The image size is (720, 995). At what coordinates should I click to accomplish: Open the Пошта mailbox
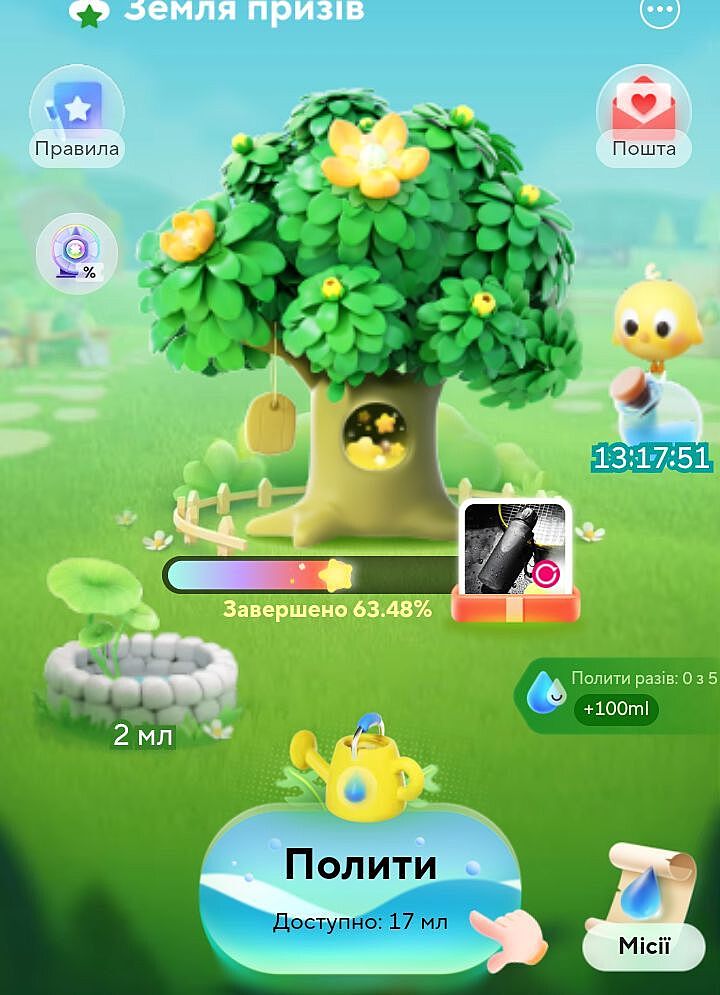[x=643, y=121]
